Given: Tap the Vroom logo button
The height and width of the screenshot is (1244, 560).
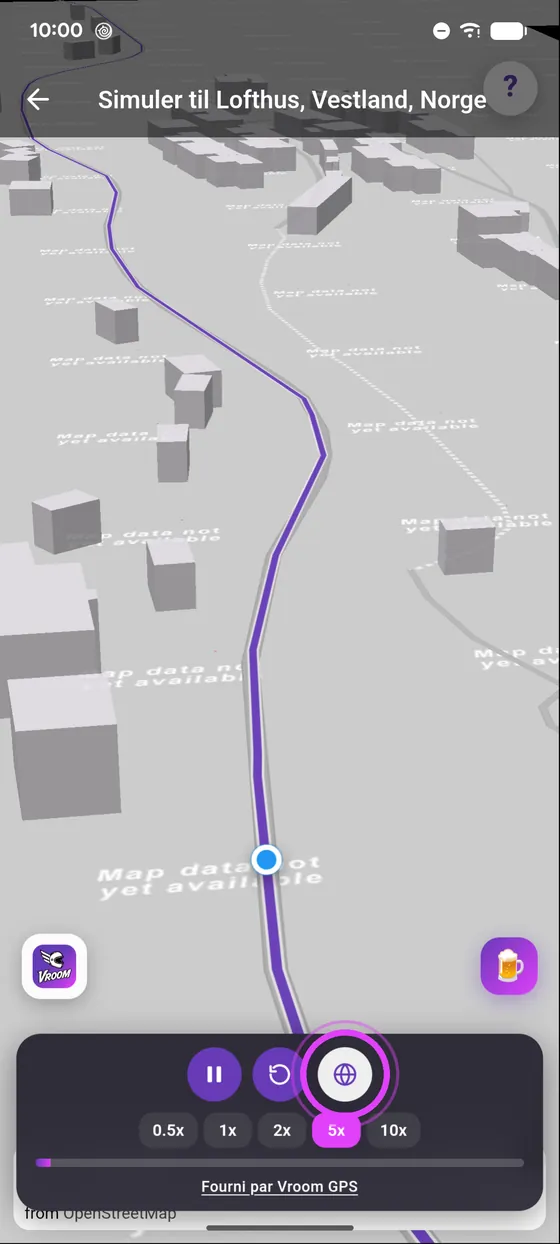Looking at the screenshot, I should point(55,966).
